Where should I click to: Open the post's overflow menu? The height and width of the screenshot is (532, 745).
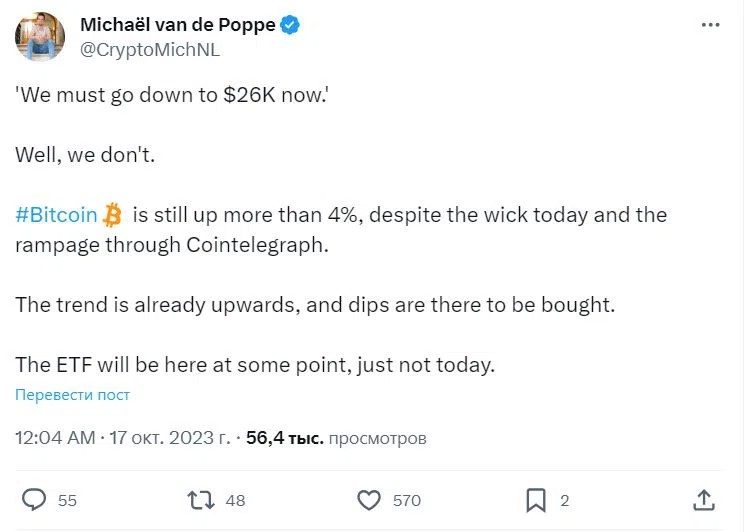pyautogui.click(x=711, y=24)
